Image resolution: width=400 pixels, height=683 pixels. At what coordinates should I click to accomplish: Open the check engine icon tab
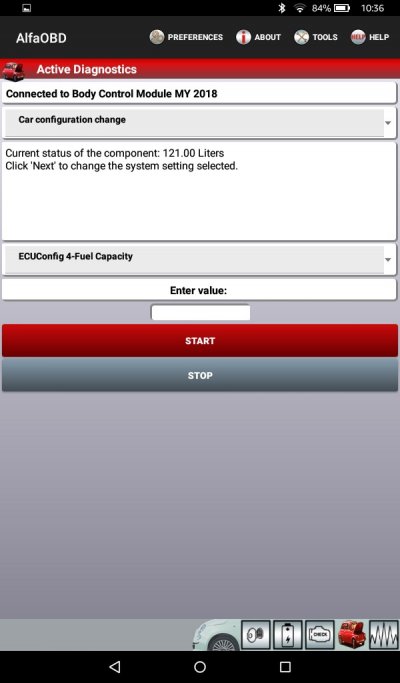point(320,635)
